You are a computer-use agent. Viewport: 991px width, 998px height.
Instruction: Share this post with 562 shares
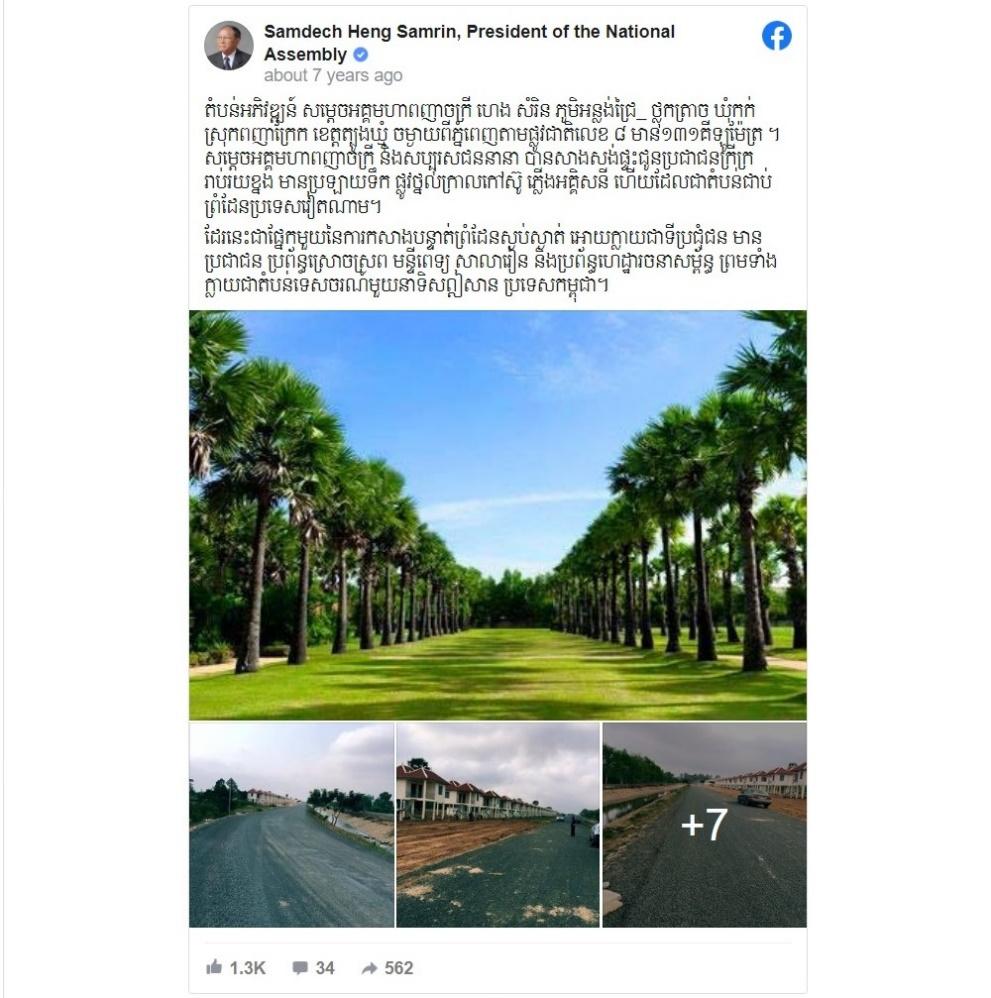pos(387,967)
